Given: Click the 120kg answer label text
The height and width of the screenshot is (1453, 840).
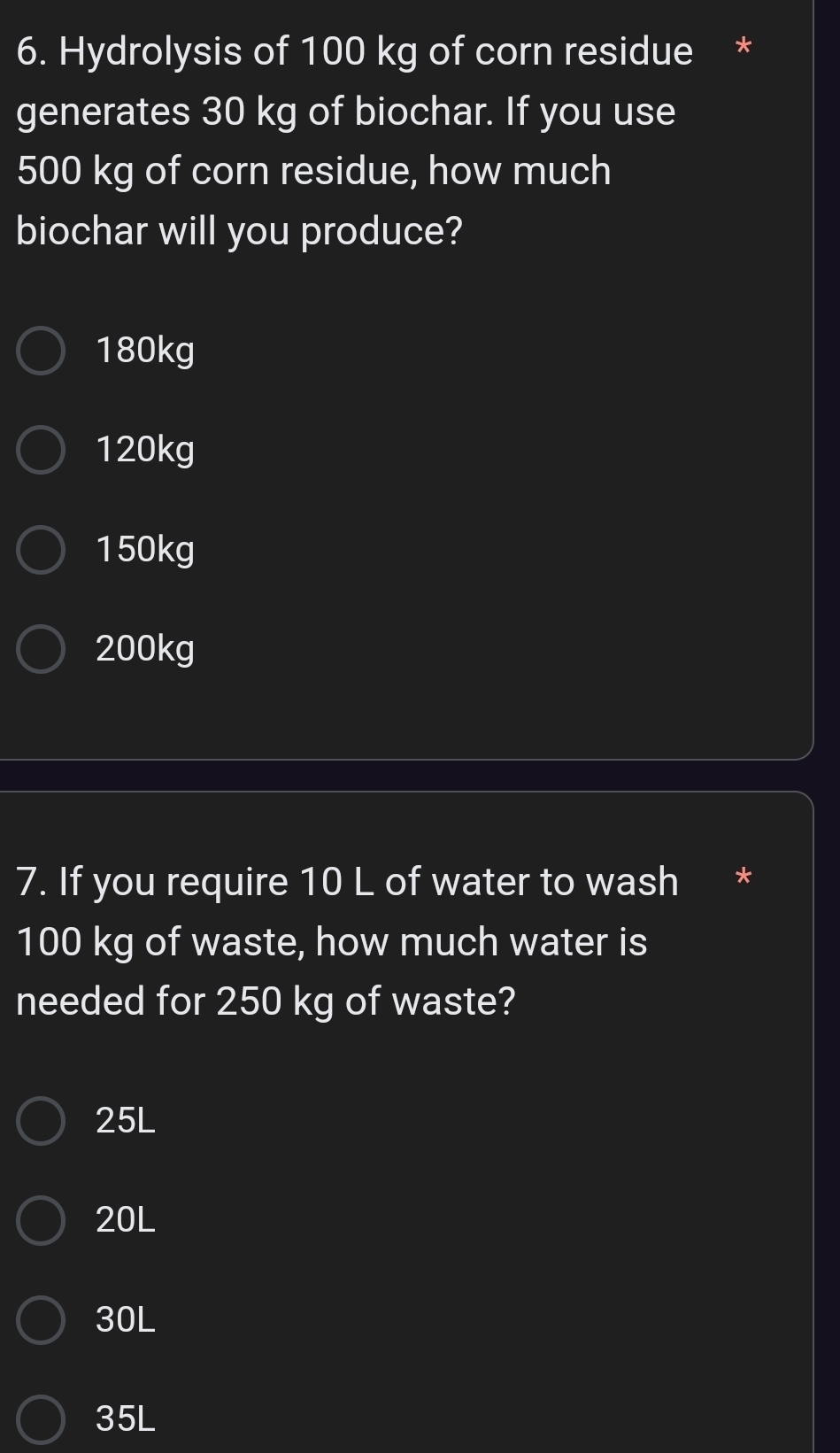Looking at the screenshot, I should pyautogui.click(x=144, y=450).
